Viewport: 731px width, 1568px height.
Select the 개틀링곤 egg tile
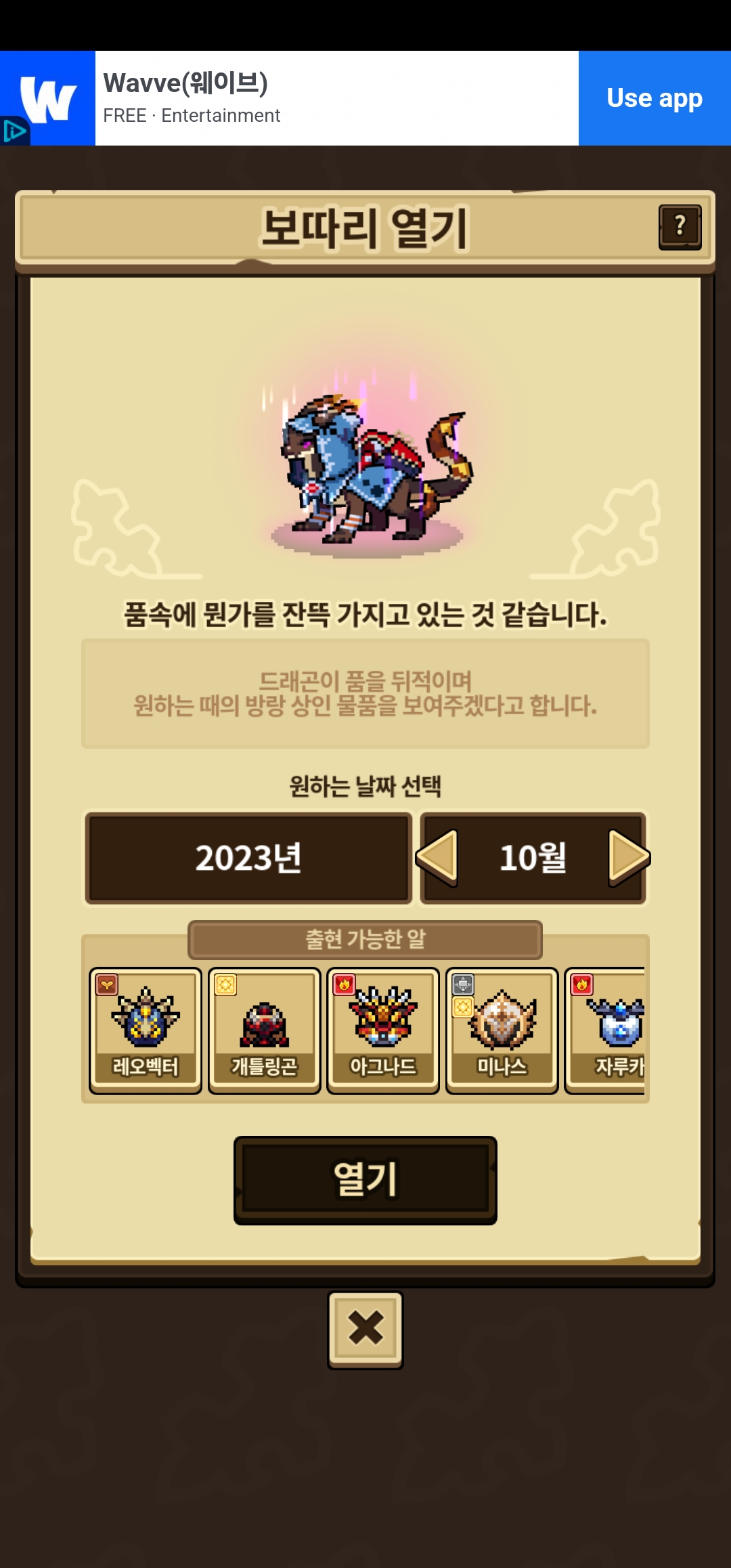coord(265,1030)
